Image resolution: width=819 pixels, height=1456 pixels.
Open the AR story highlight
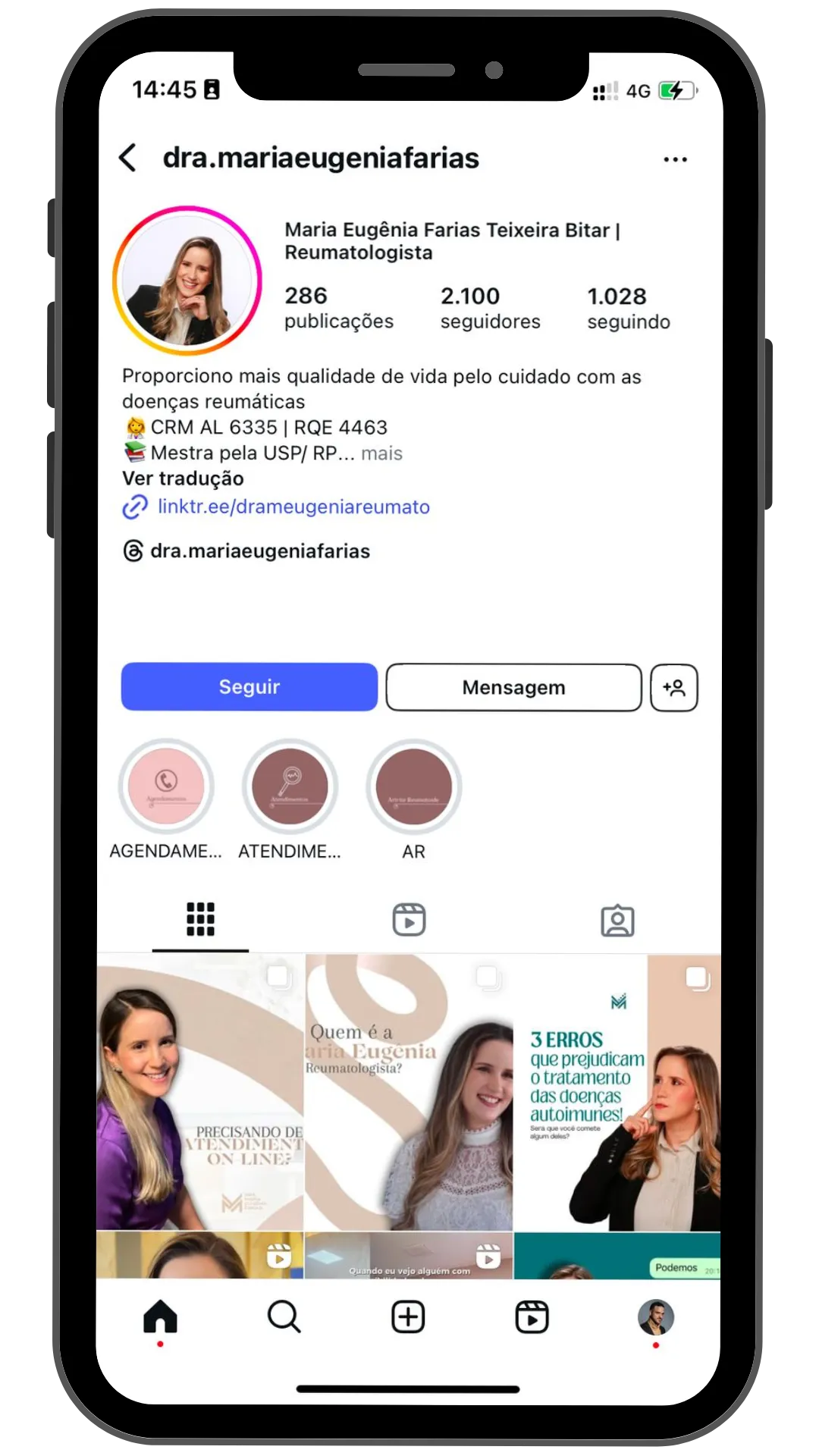click(413, 787)
